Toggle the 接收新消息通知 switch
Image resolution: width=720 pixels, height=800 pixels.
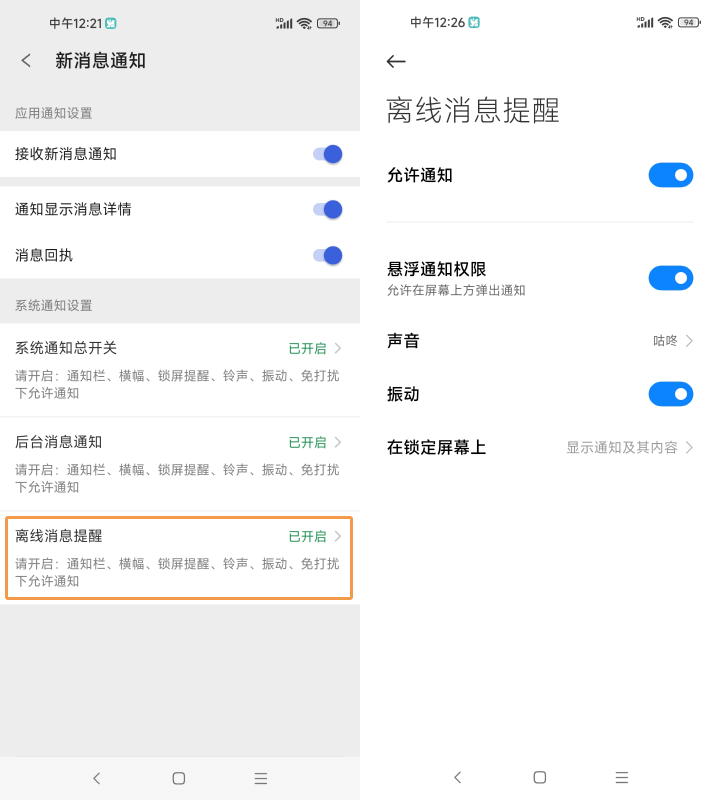[327, 154]
